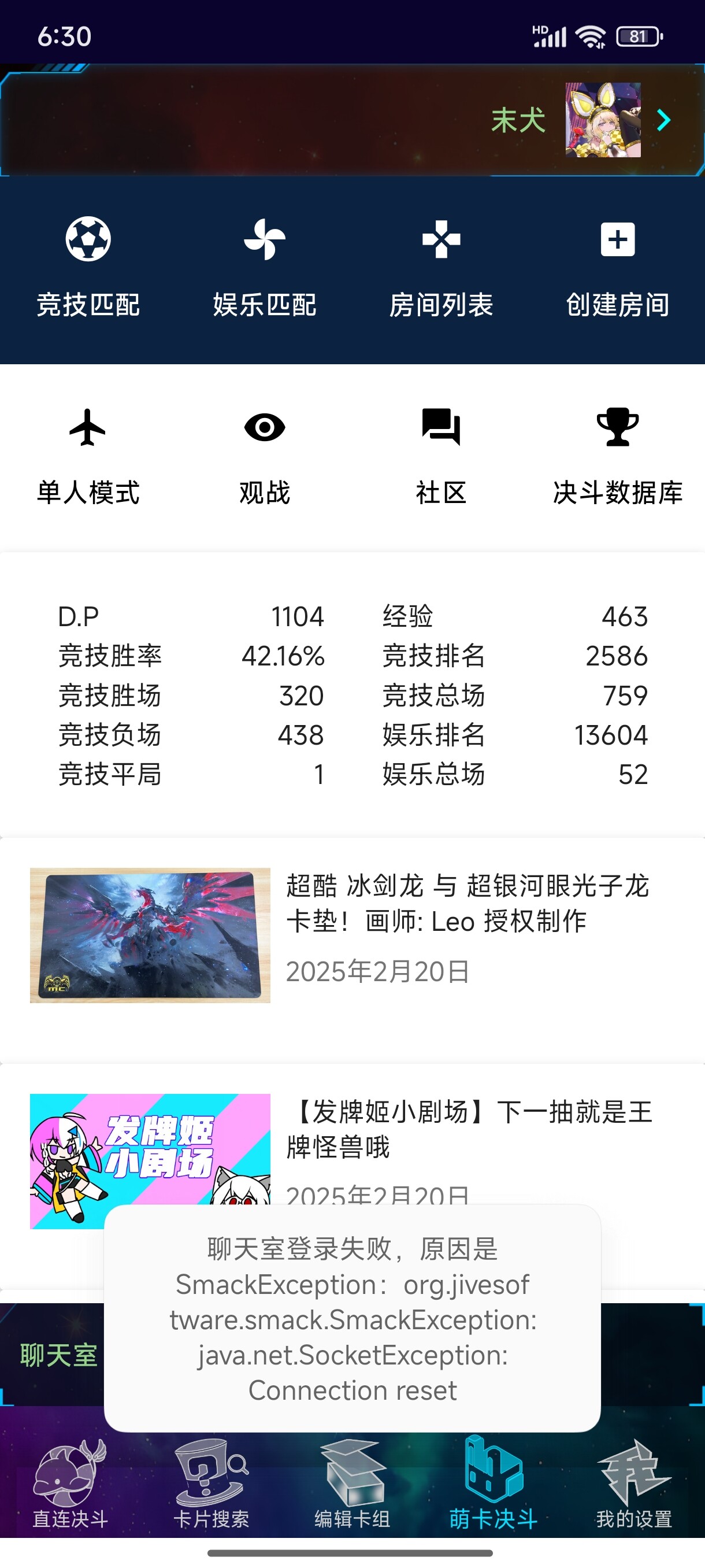This screenshot has width=705, height=1568.
Task: Start 娱乐匹配 casual matchmaking
Action: (265, 268)
